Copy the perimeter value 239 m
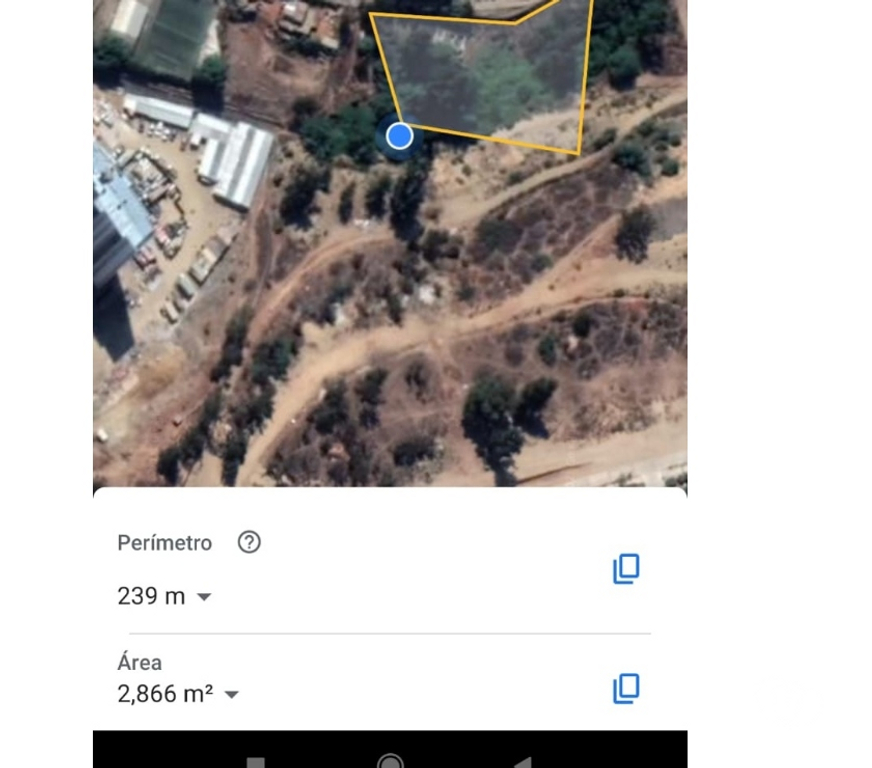The image size is (872, 768). [626, 569]
